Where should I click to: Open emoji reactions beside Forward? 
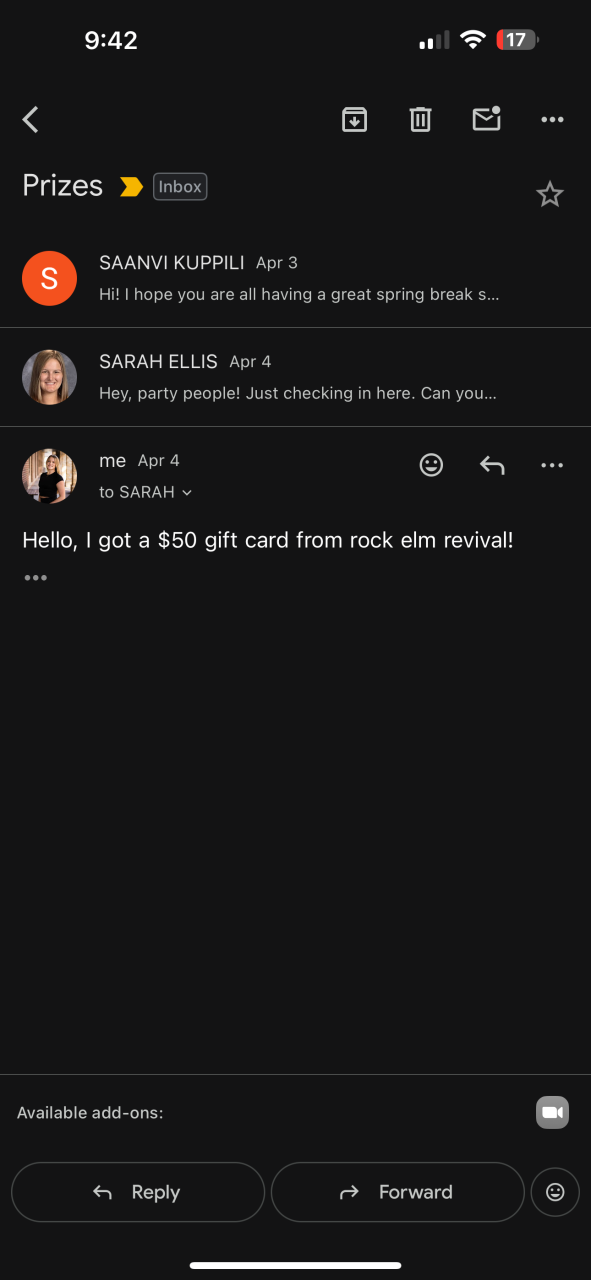point(555,1192)
